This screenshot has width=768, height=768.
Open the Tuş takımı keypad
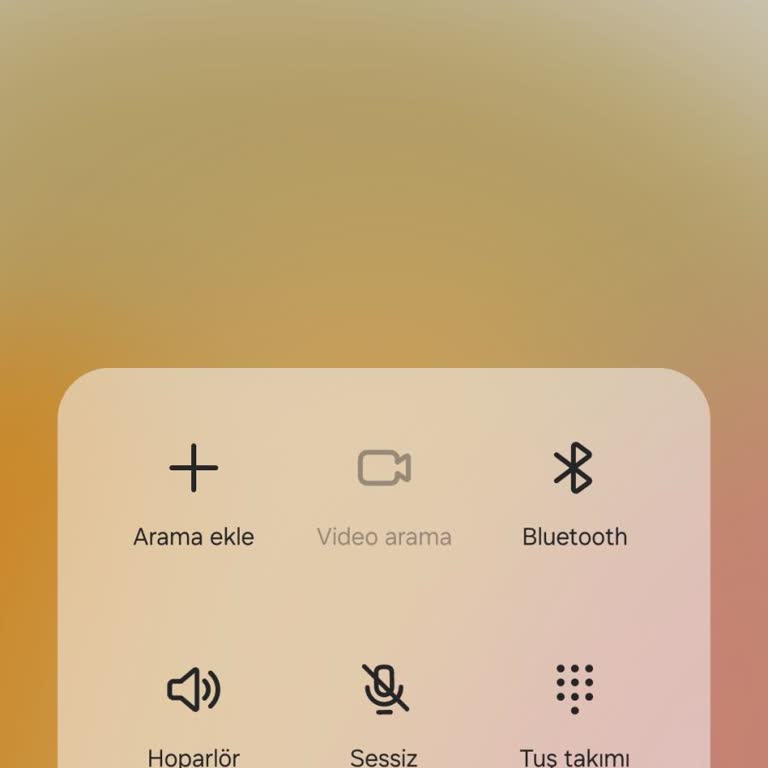574,690
